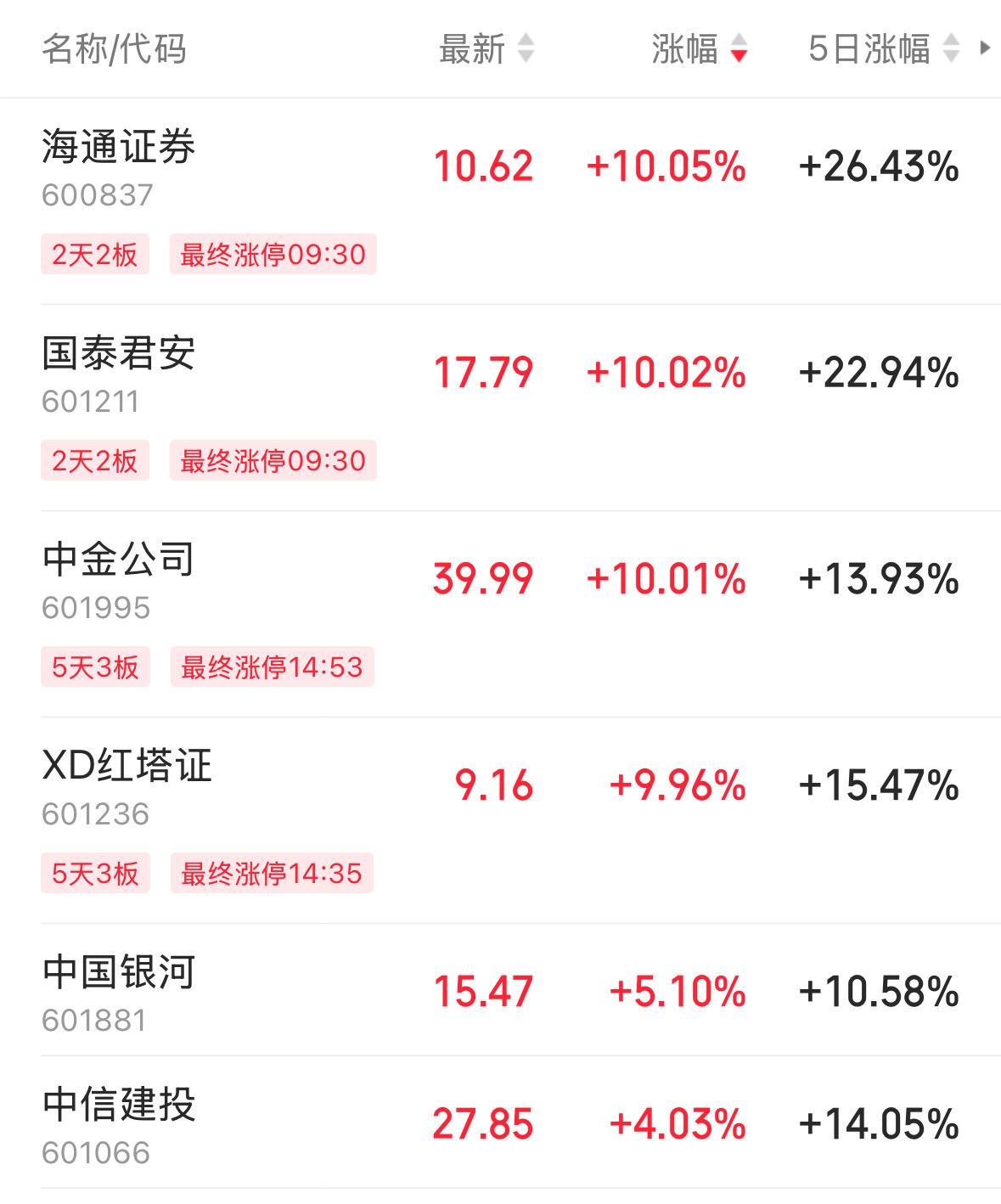Sort the list by 最新 price

(x=486, y=48)
